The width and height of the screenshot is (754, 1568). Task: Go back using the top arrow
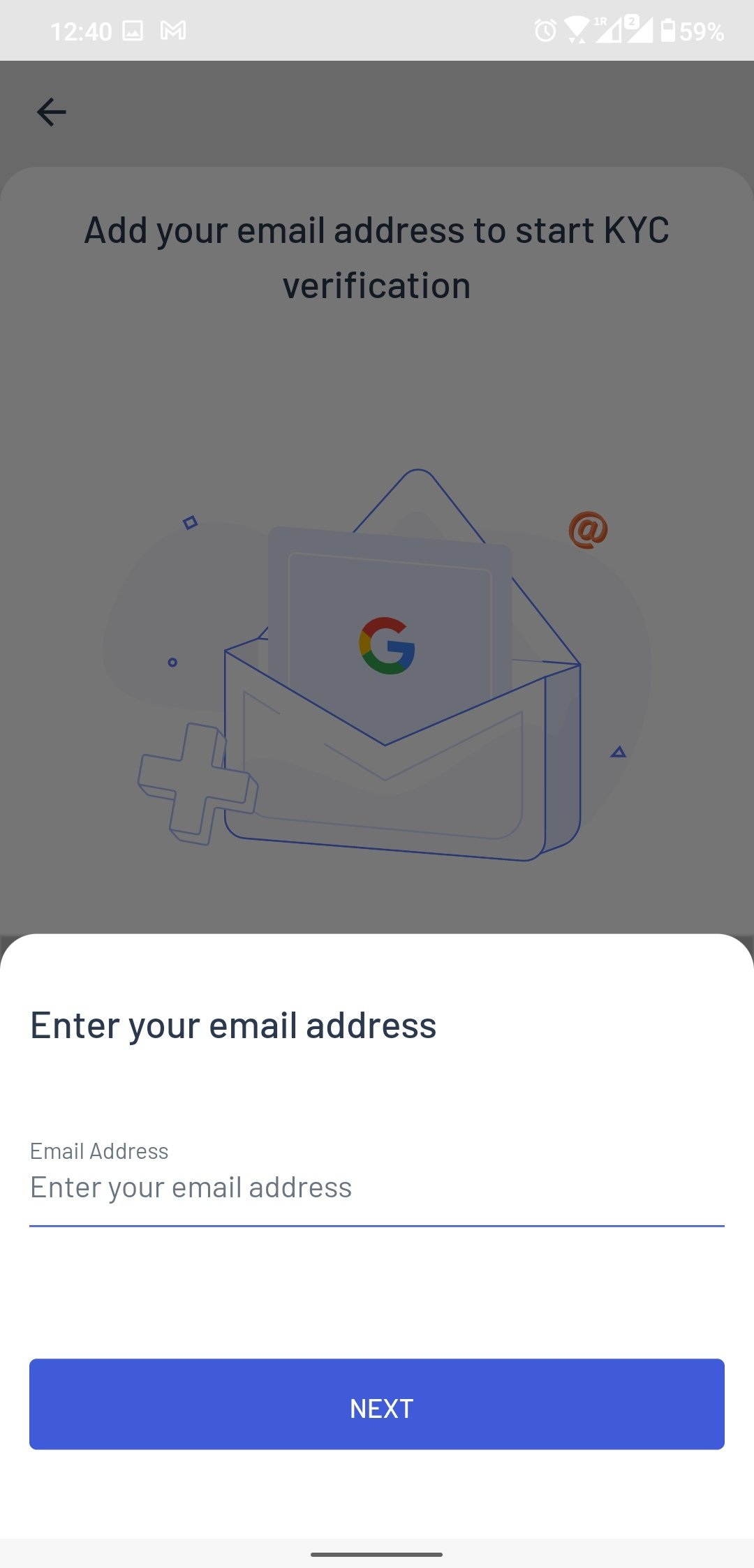tap(52, 112)
